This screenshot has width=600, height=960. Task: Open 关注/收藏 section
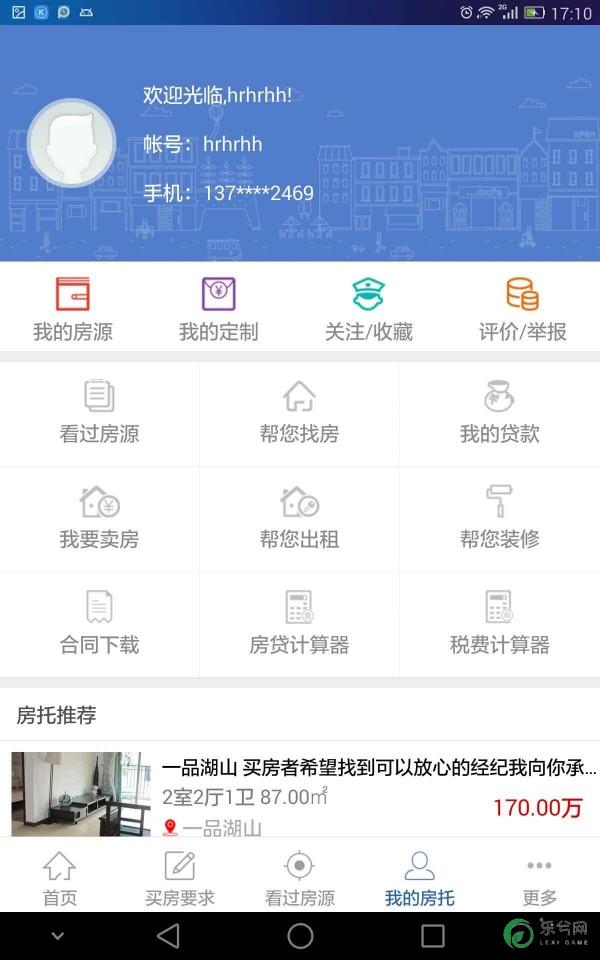[x=368, y=310]
